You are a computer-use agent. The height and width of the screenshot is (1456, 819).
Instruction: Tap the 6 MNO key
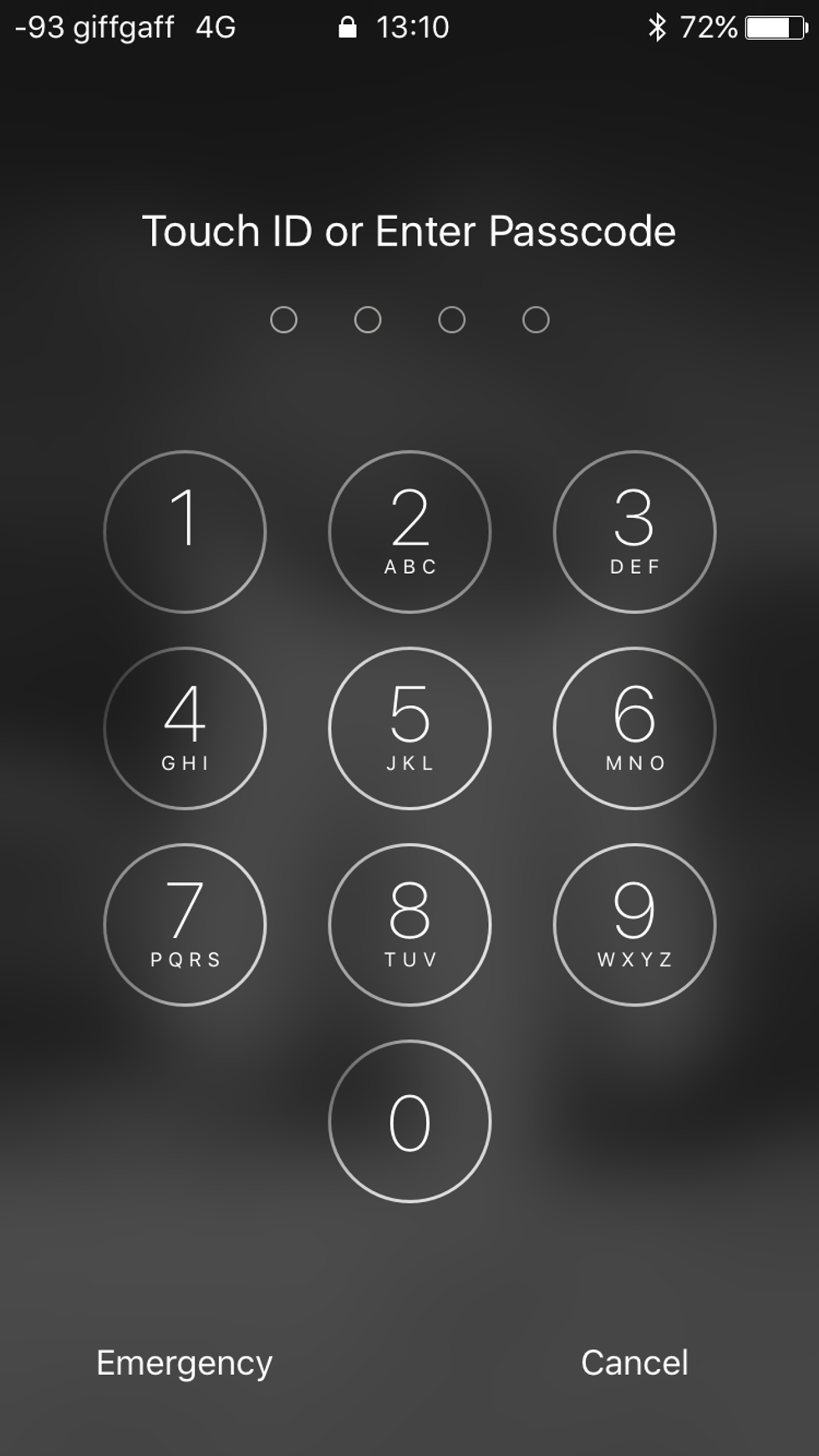click(x=634, y=728)
